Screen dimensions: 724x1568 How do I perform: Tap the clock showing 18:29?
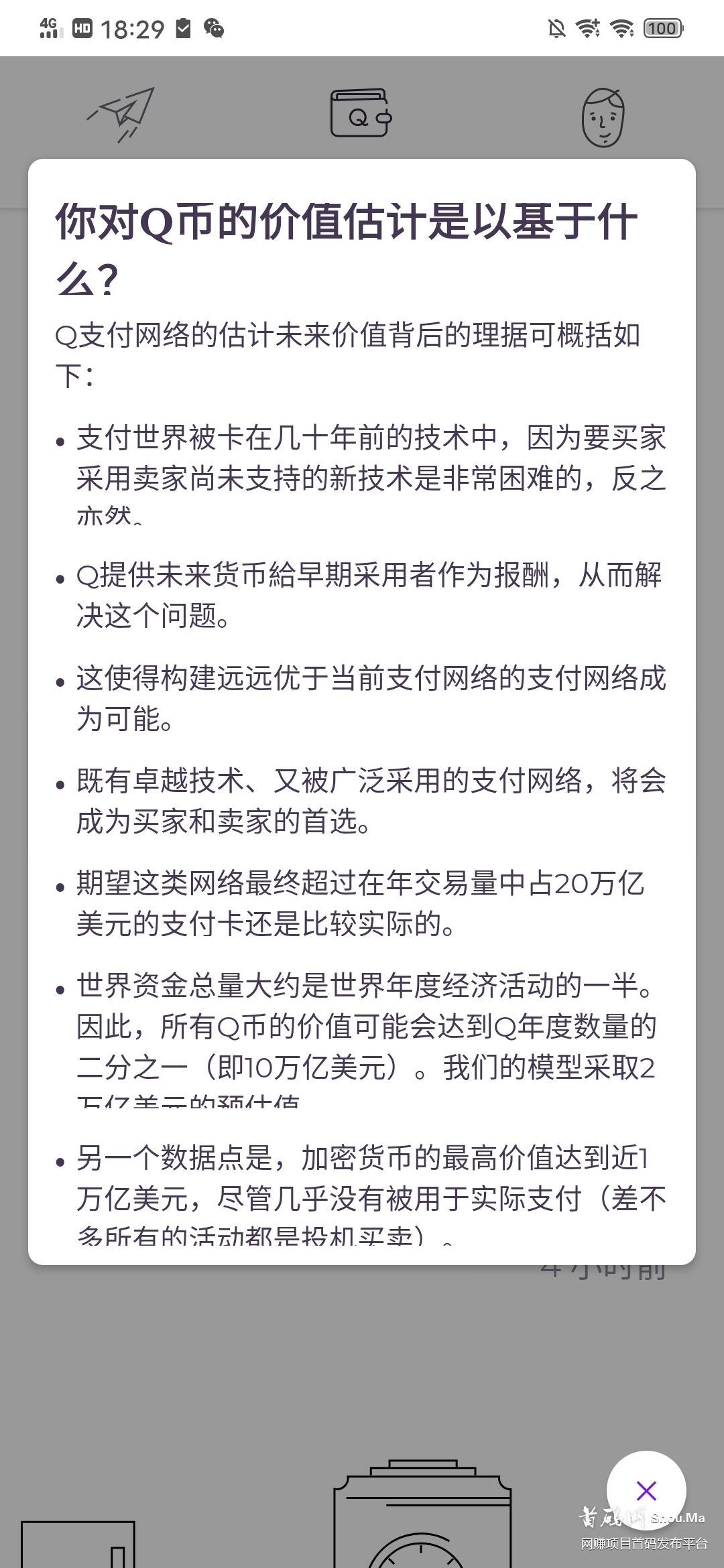(134, 29)
